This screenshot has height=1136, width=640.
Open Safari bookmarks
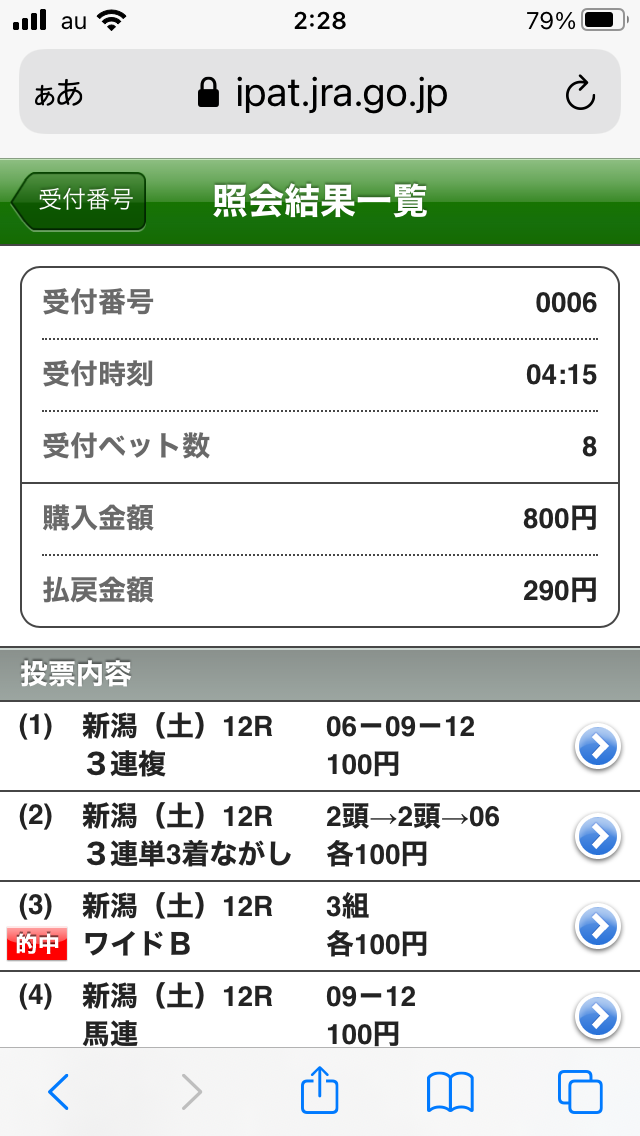pyautogui.click(x=450, y=1092)
